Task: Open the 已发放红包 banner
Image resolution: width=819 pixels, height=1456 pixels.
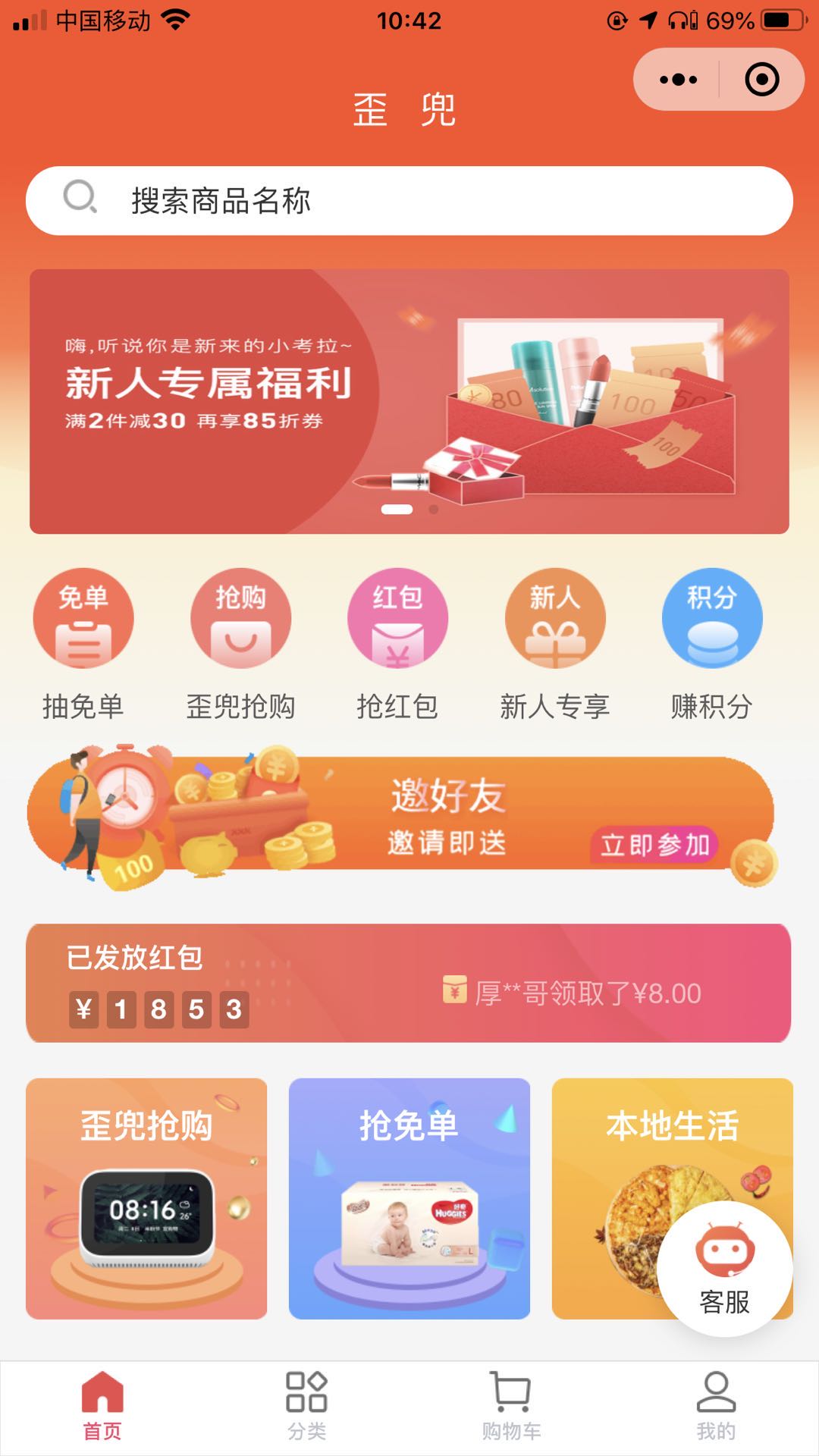Action: 409,983
